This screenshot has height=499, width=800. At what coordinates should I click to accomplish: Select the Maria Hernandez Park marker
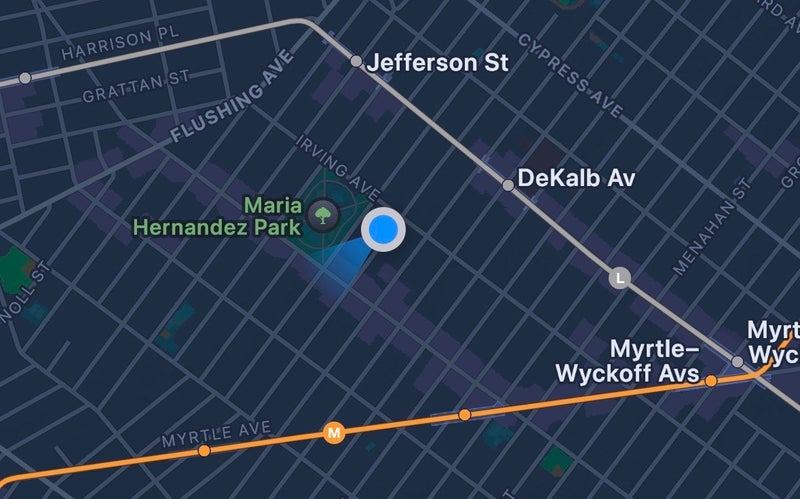322,212
